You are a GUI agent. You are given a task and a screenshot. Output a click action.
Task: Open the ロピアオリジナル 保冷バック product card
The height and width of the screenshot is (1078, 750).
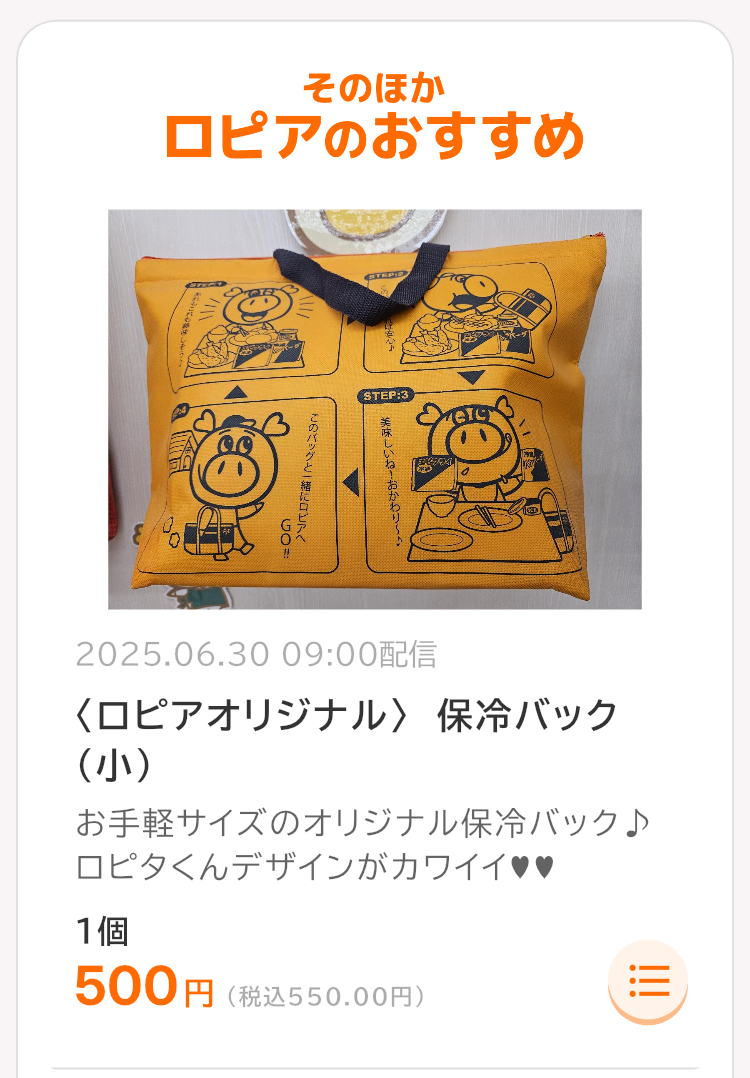[374, 409]
